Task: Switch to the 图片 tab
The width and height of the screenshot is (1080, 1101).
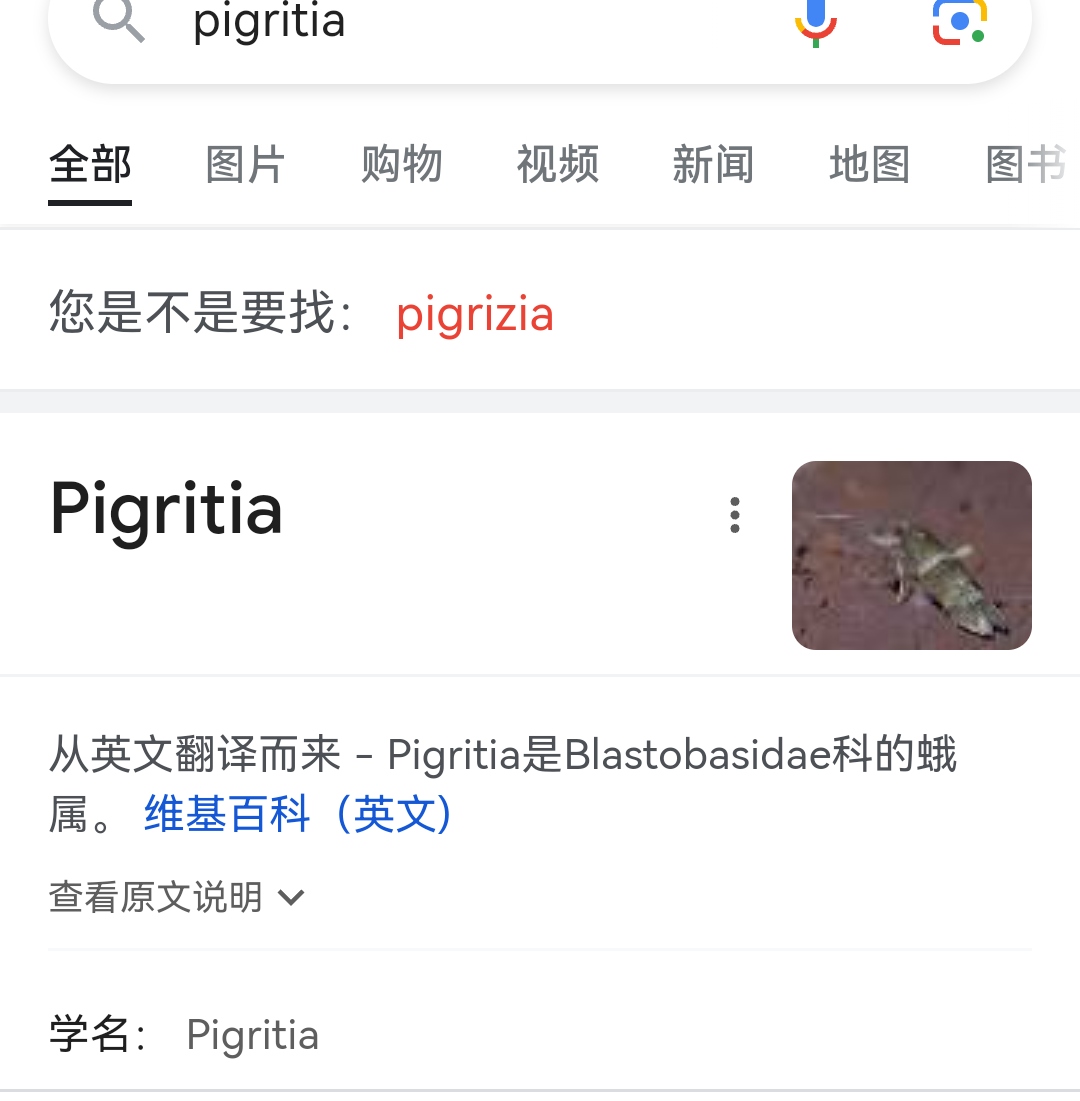Action: pyautogui.click(x=245, y=164)
